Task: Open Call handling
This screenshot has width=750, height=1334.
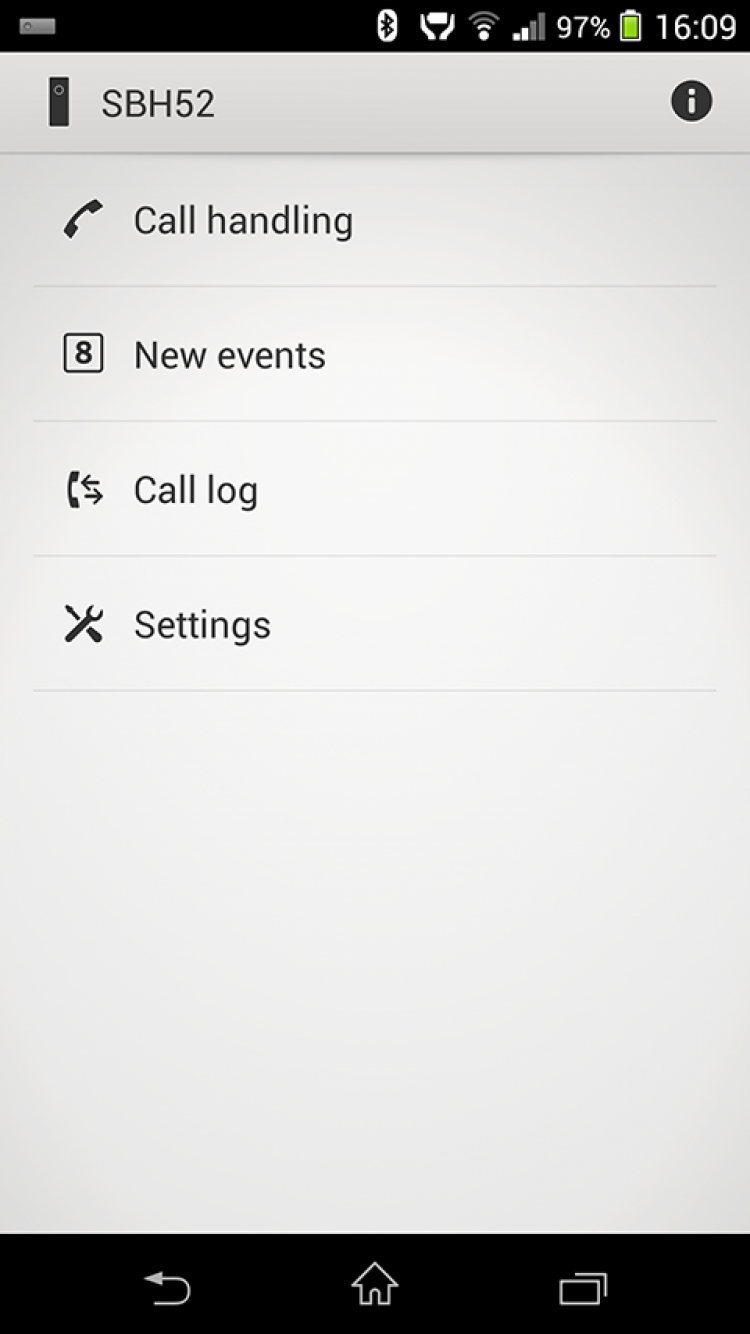Action: coord(243,221)
